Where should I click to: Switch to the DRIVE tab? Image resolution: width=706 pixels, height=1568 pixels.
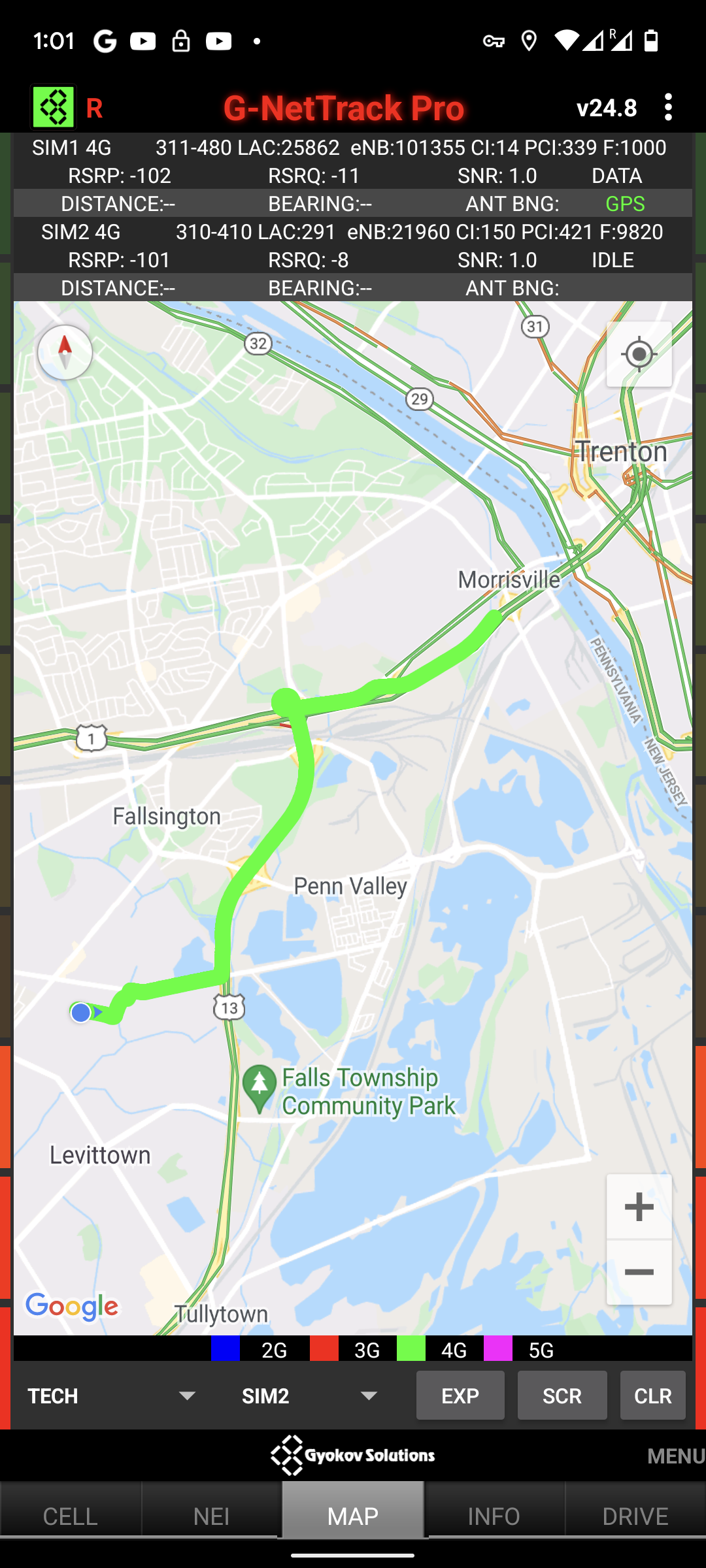[x=635, y=1516]
